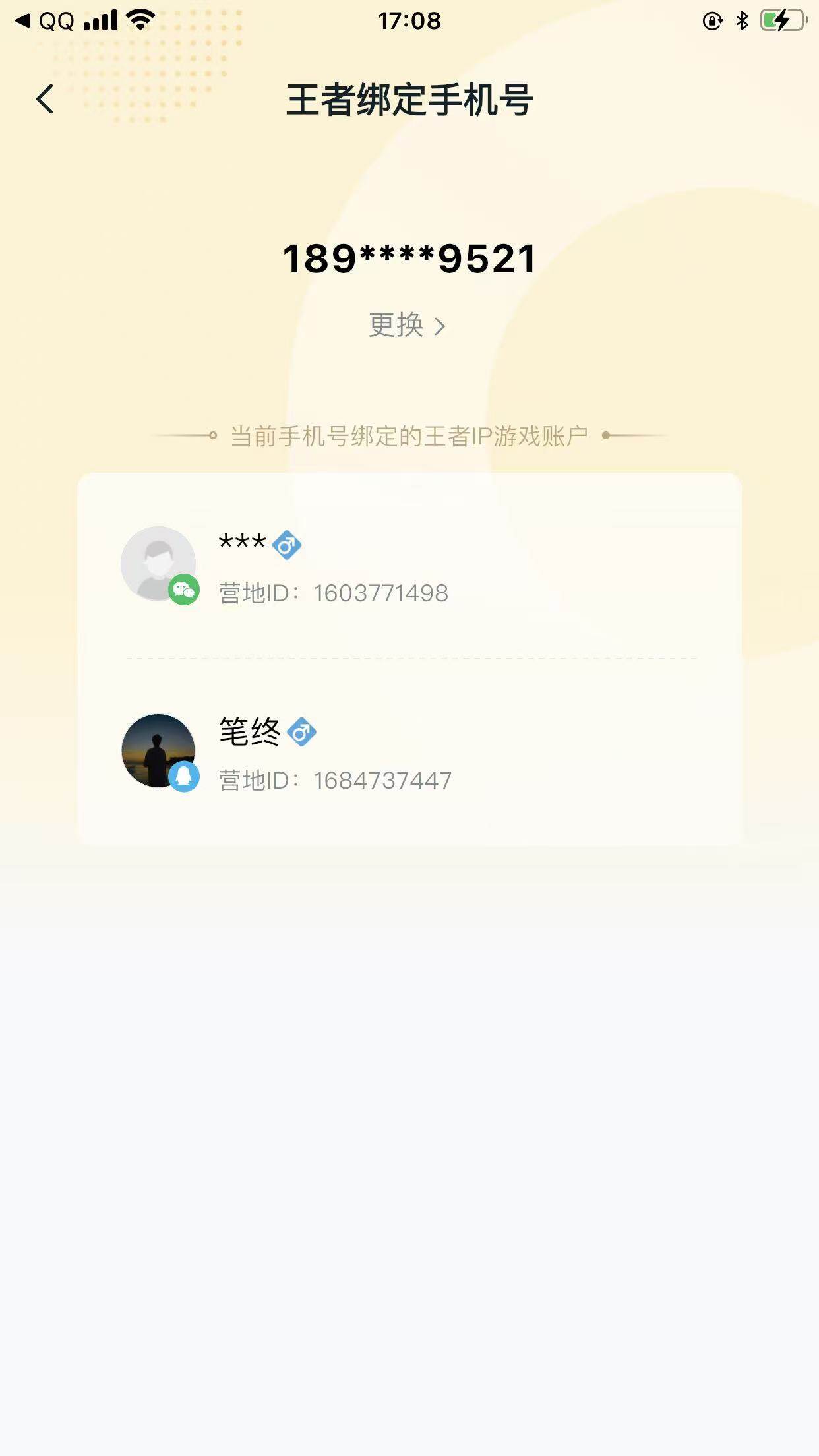Screen dimensions: 819x1456
Task: Tap the rotation lock icon in the status bar
Action: [x=711, y=21]
